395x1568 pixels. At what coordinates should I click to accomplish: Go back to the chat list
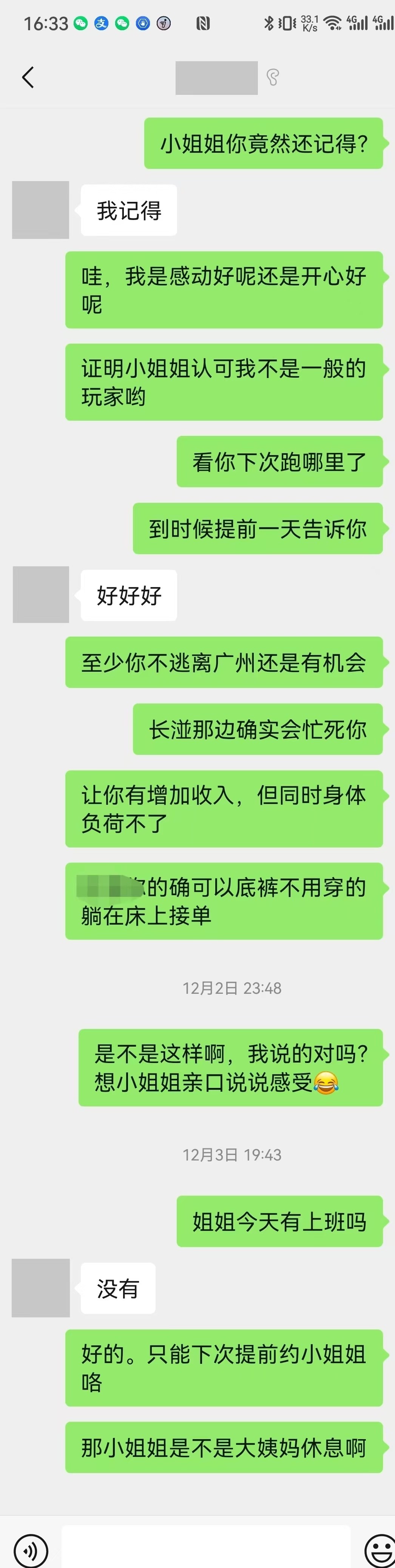[x=28, y=77]
